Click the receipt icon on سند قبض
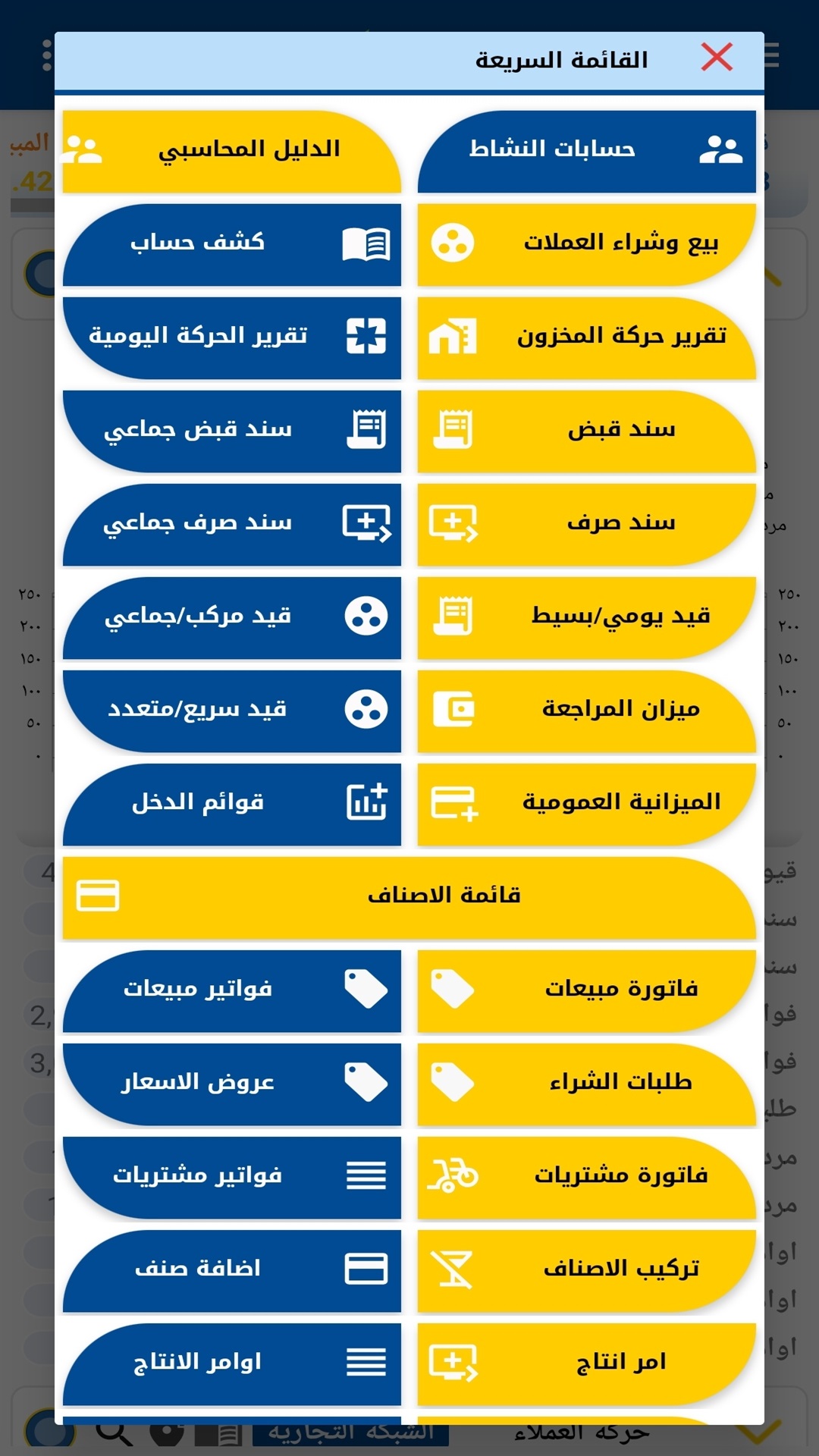This screenshot has height=1456, width=819. click(x=453, y=429)
